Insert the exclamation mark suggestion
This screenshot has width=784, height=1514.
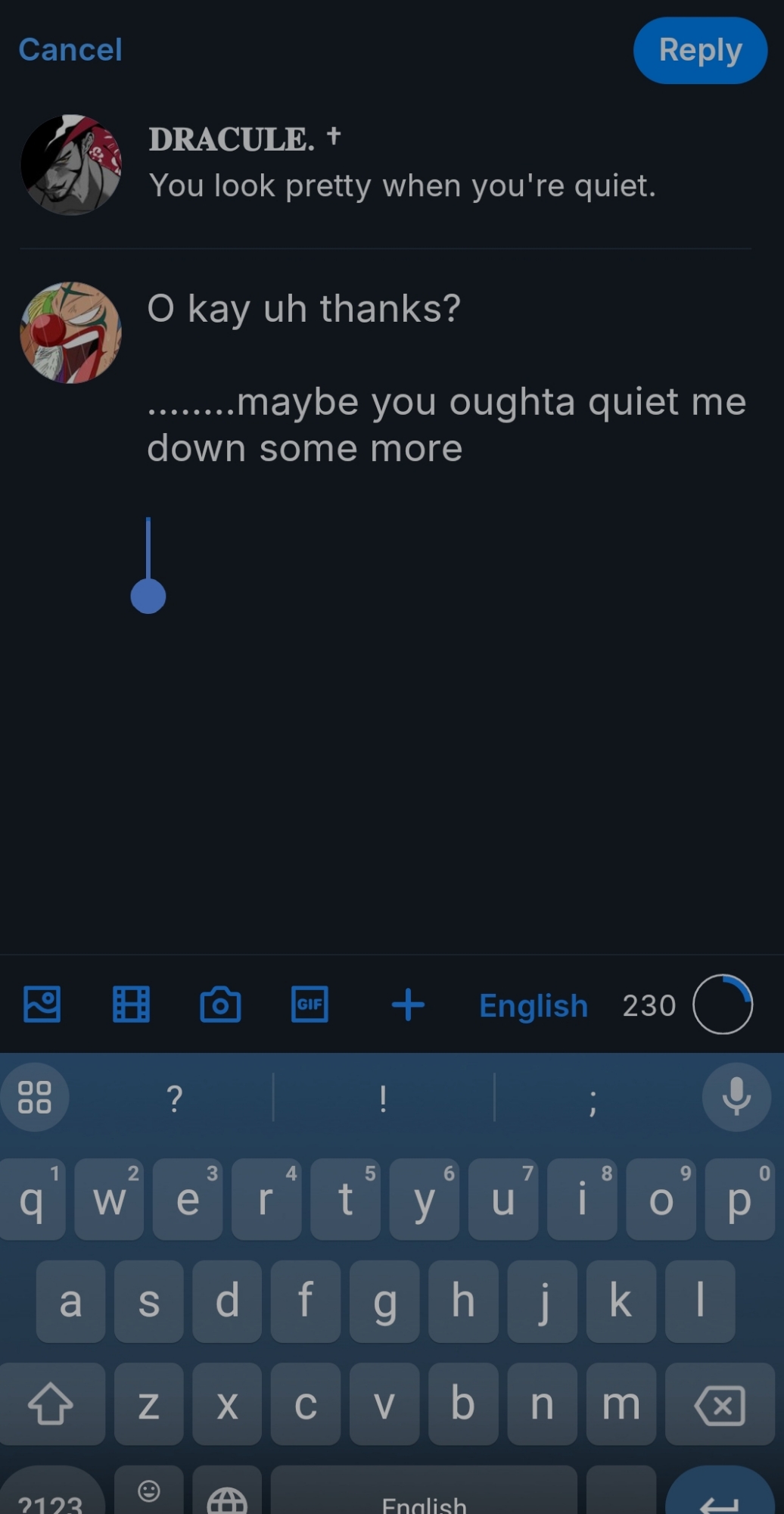[x=383, y=1098]
